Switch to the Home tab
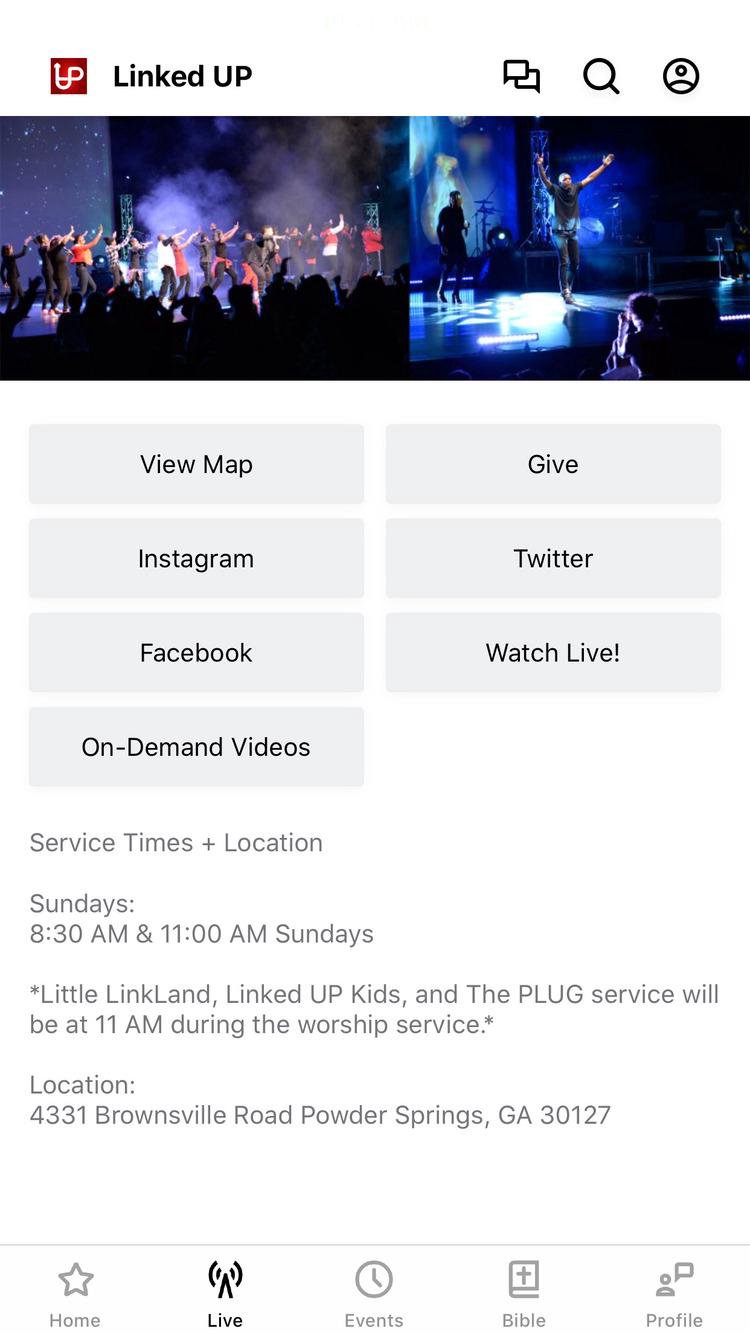Screen dimensions: 750x1334 75,1295
